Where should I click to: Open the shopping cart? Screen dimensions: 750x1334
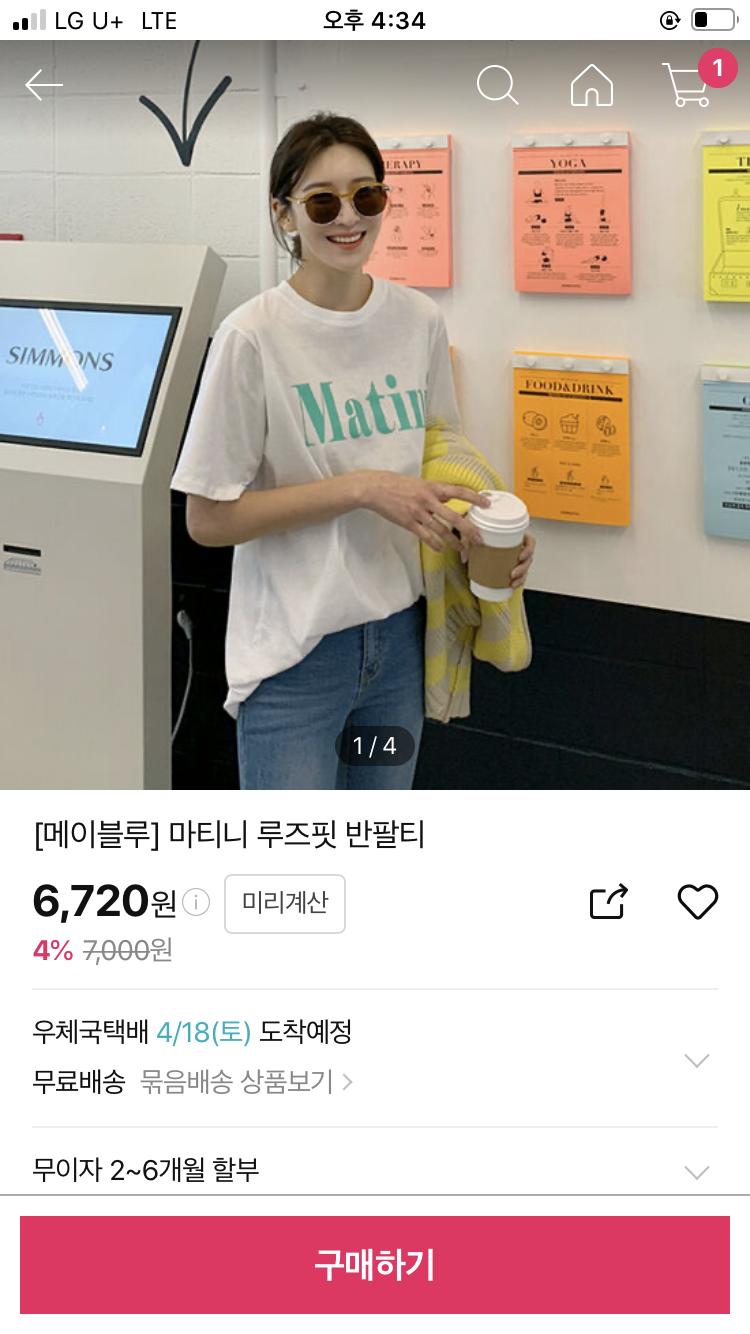(688, 85)
